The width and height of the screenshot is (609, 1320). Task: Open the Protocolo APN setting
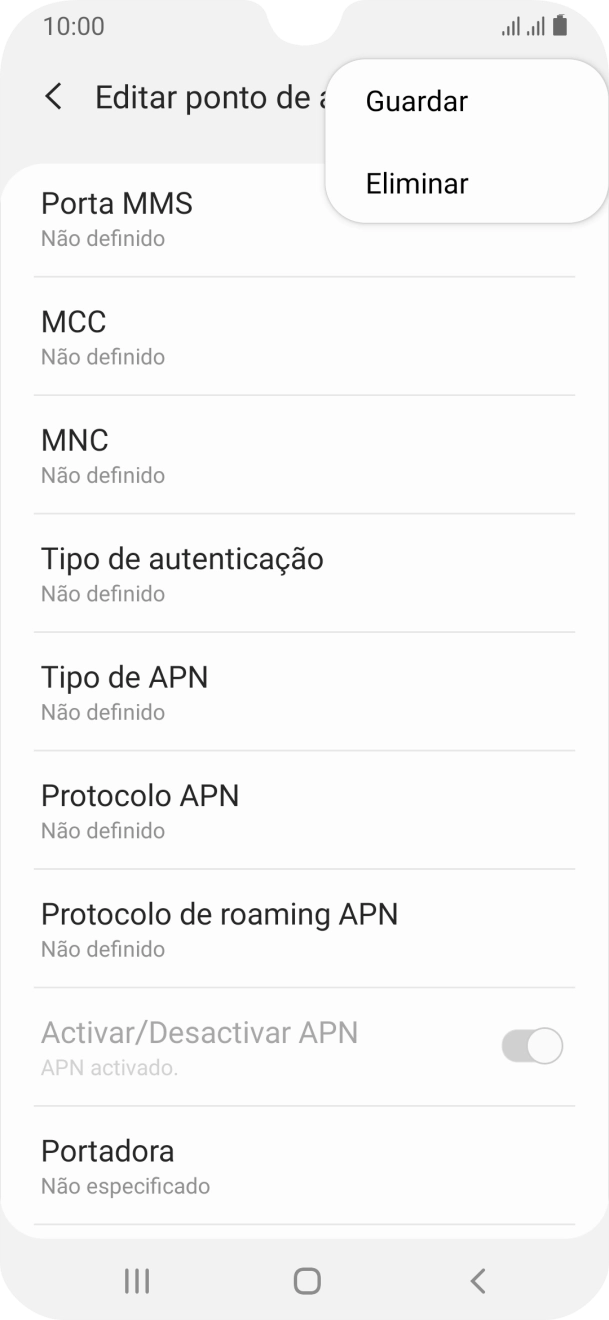point(304,811)
